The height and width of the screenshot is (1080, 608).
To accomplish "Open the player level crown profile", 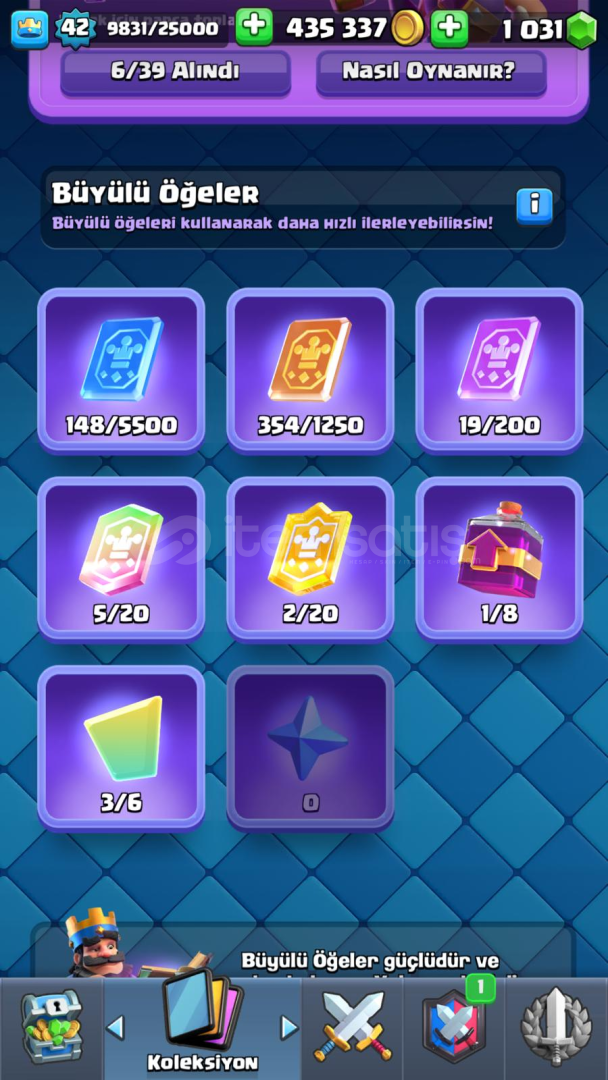I will 30,28.
